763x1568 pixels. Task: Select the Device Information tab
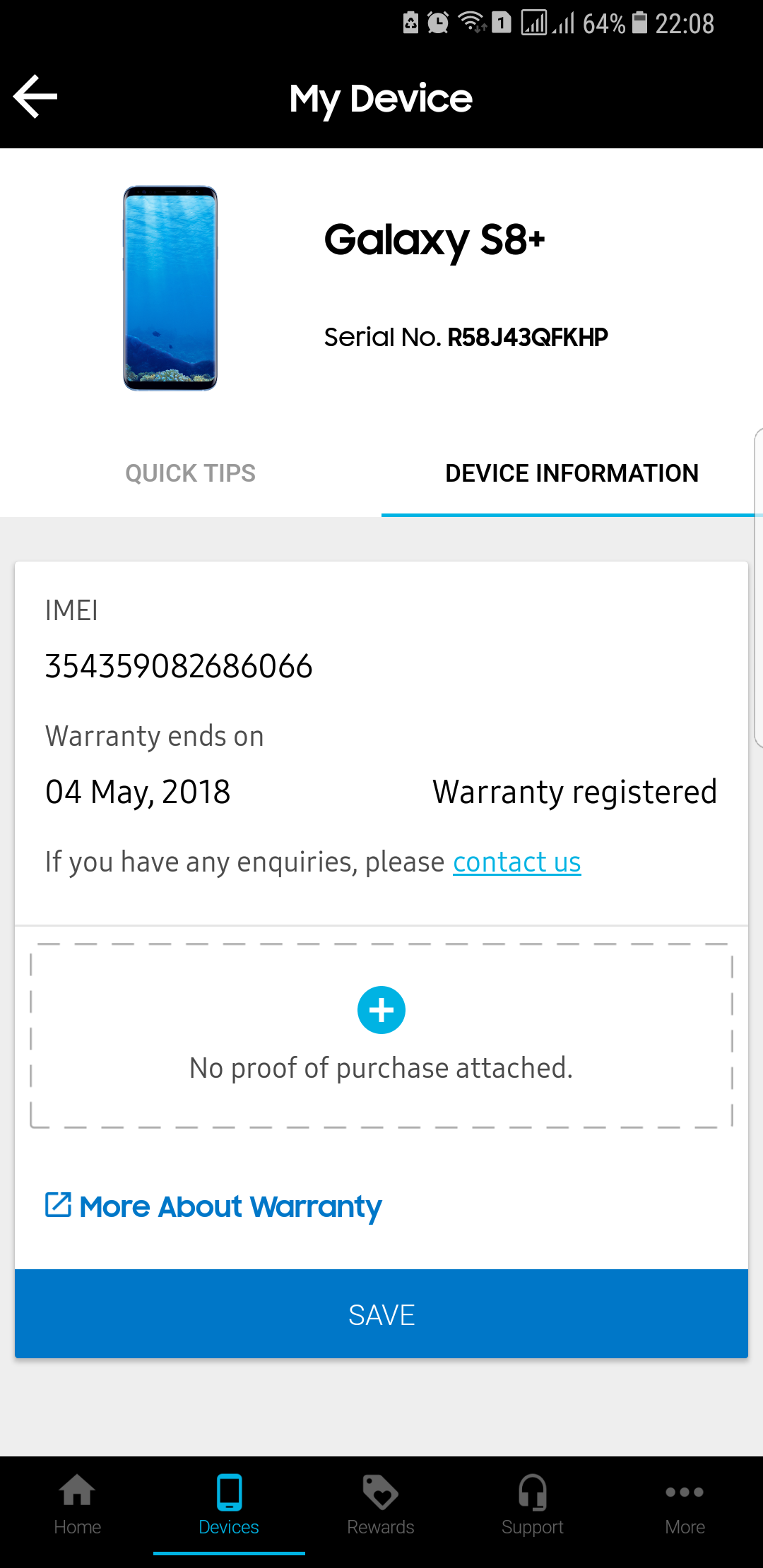tap(572, 473)
